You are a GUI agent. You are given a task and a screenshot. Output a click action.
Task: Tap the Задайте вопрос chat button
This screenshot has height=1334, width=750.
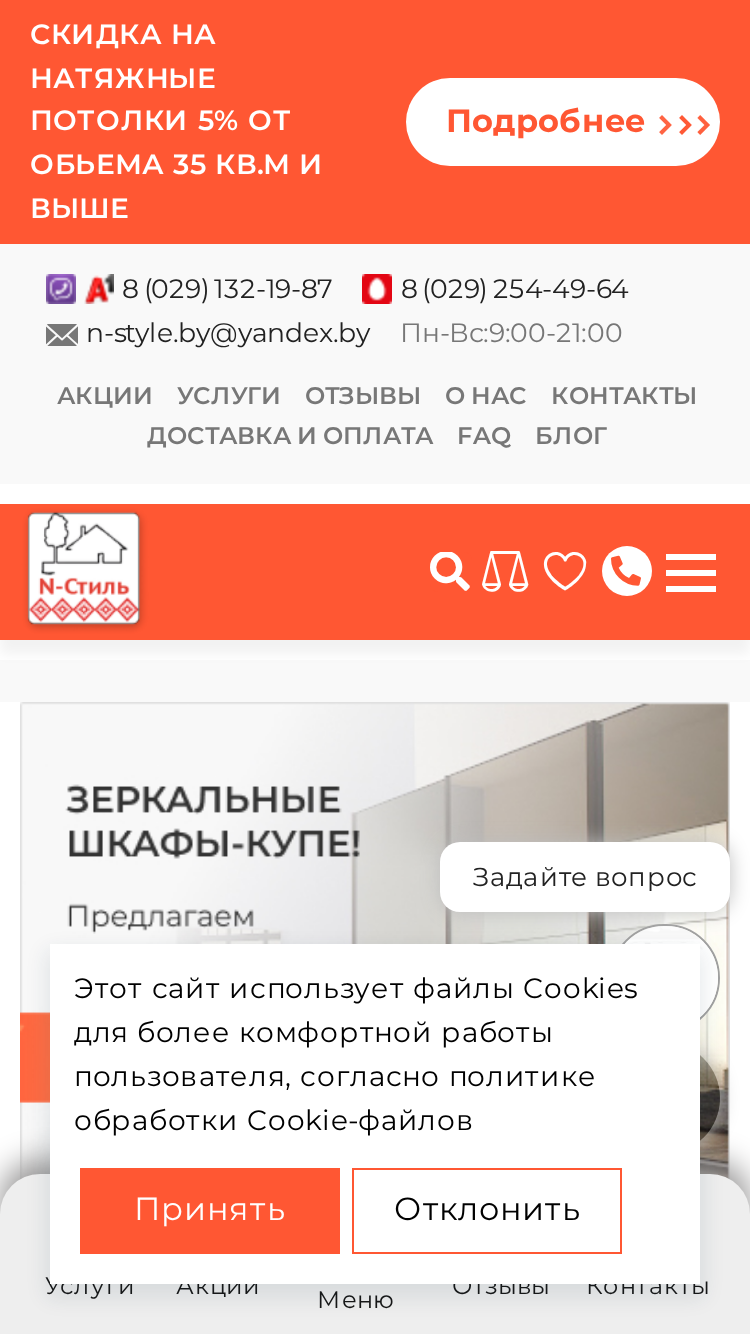coord(585,877)
